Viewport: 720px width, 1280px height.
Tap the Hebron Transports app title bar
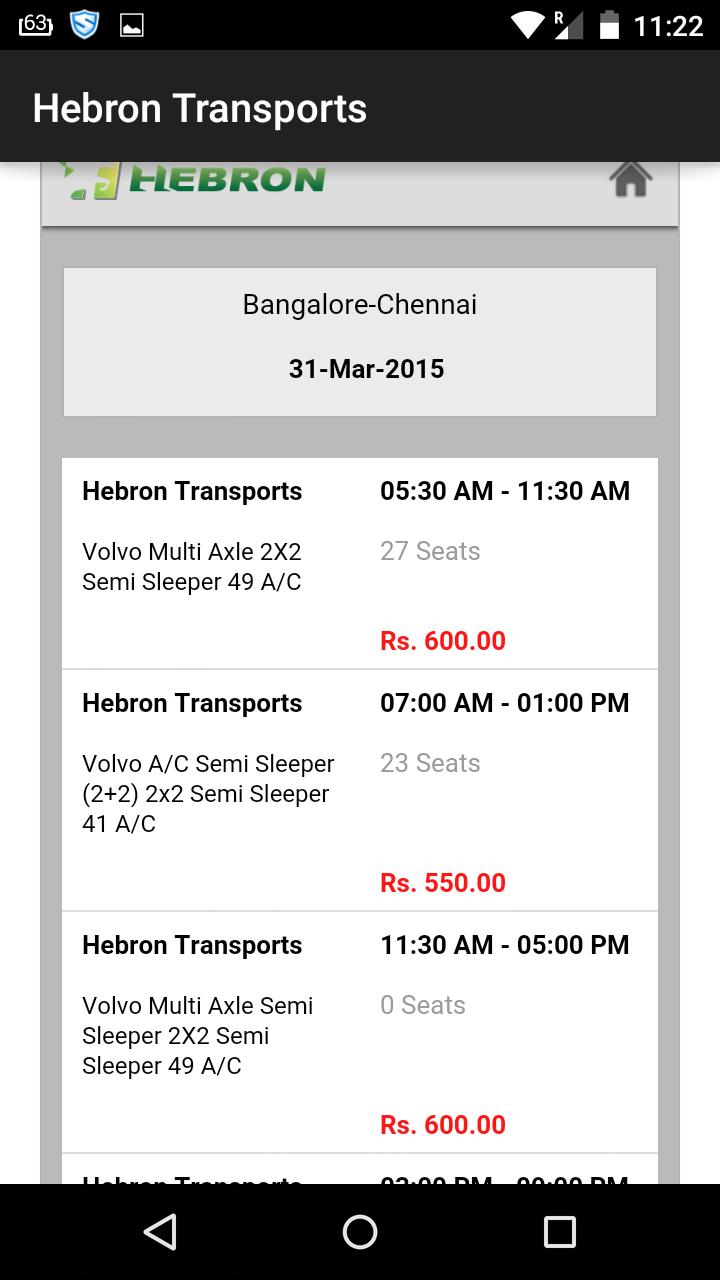pos(200,107)
